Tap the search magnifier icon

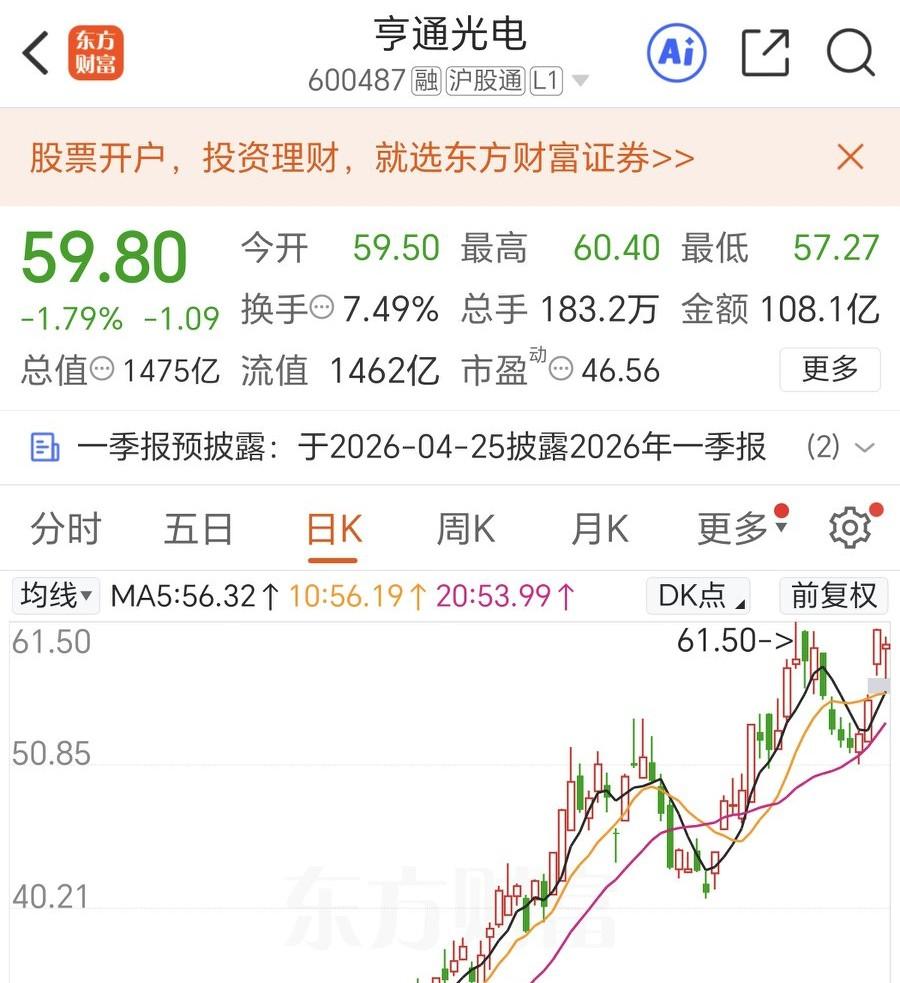coord(849,50)
